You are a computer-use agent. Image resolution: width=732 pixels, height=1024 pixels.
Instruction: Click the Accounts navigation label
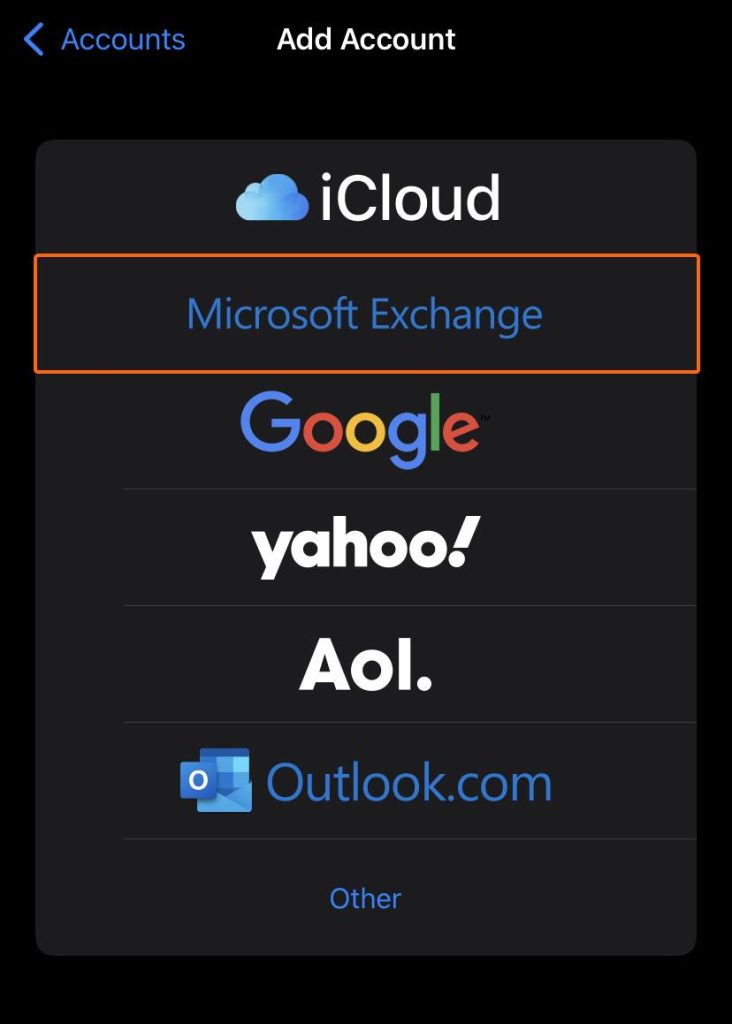(x=123, y=39)
